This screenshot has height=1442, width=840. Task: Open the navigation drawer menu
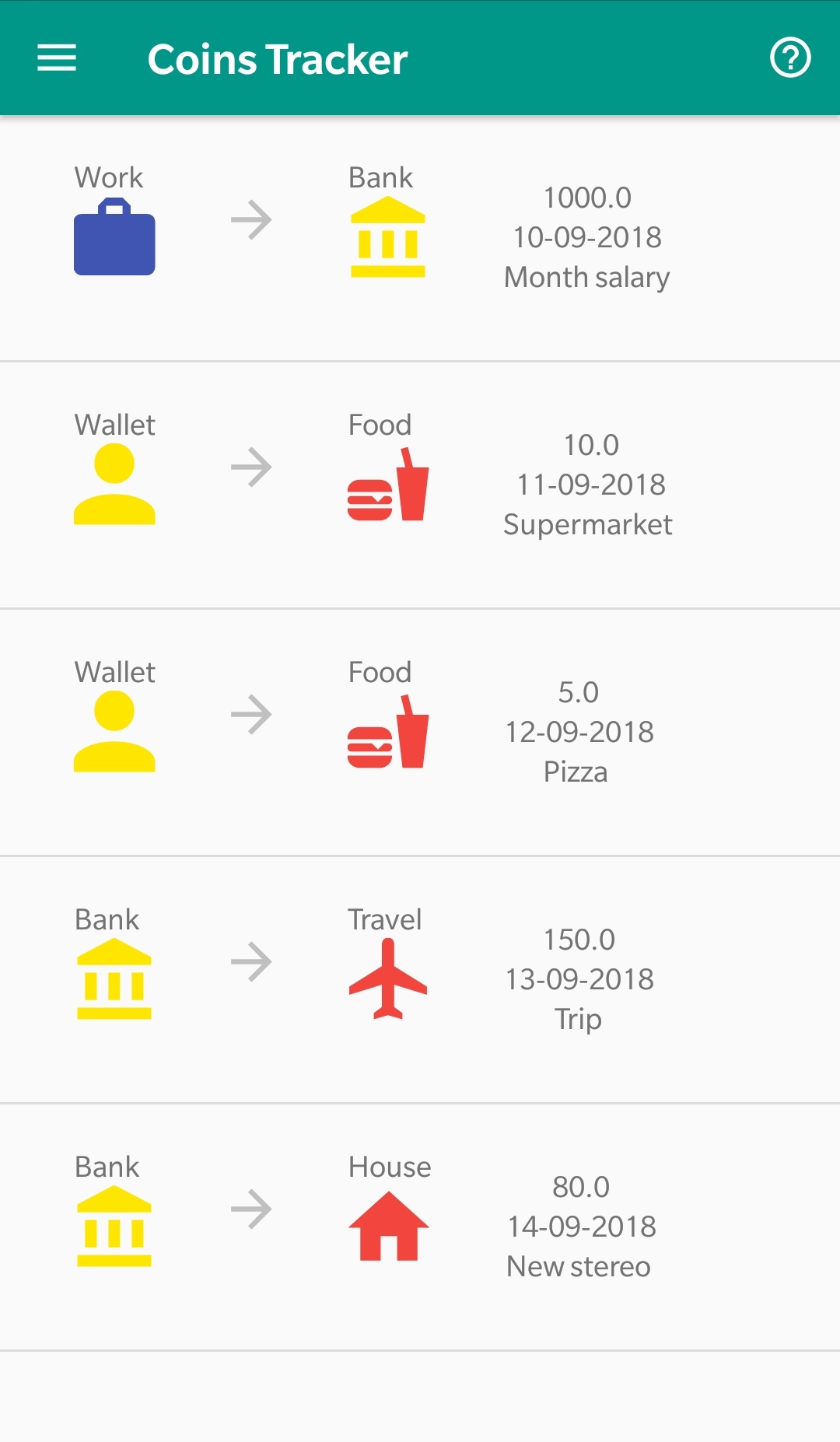(x=55, y=57)
